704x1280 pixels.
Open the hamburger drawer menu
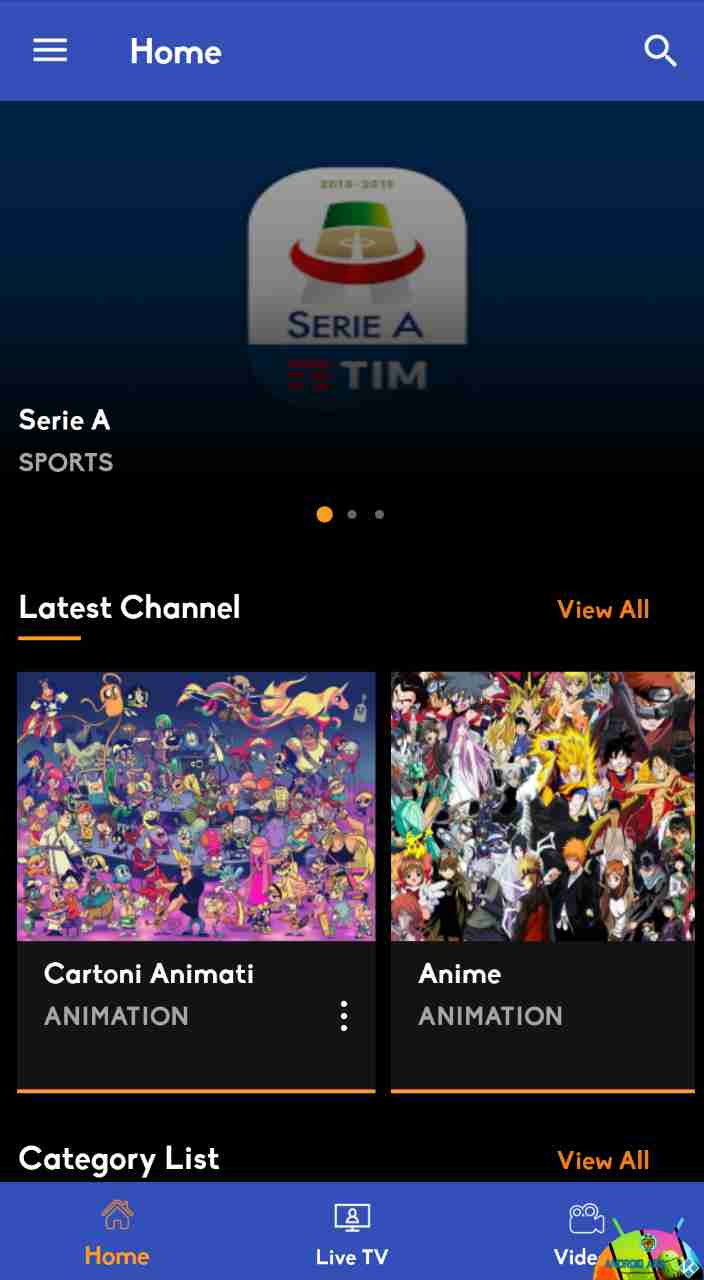point(50,51)
